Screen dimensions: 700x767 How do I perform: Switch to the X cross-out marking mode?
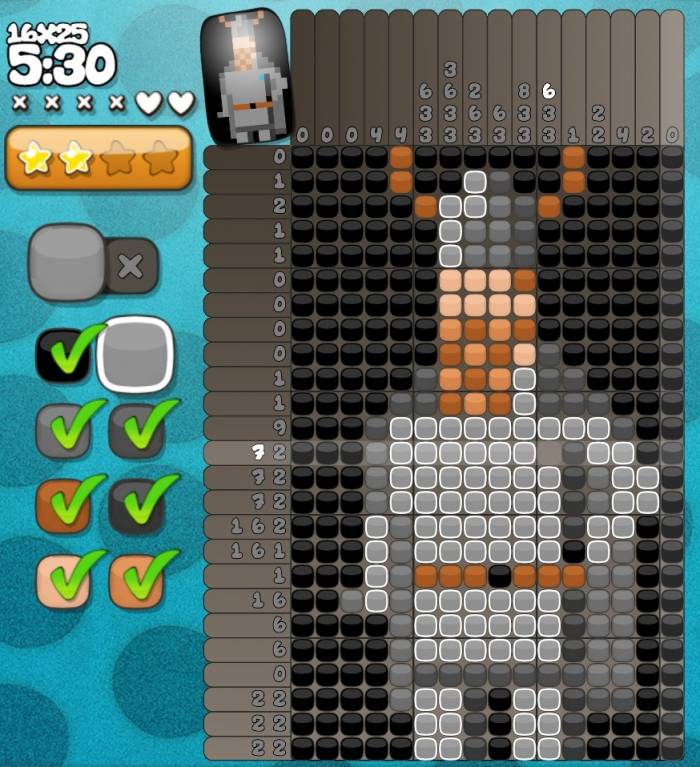[x=131, y=266]
